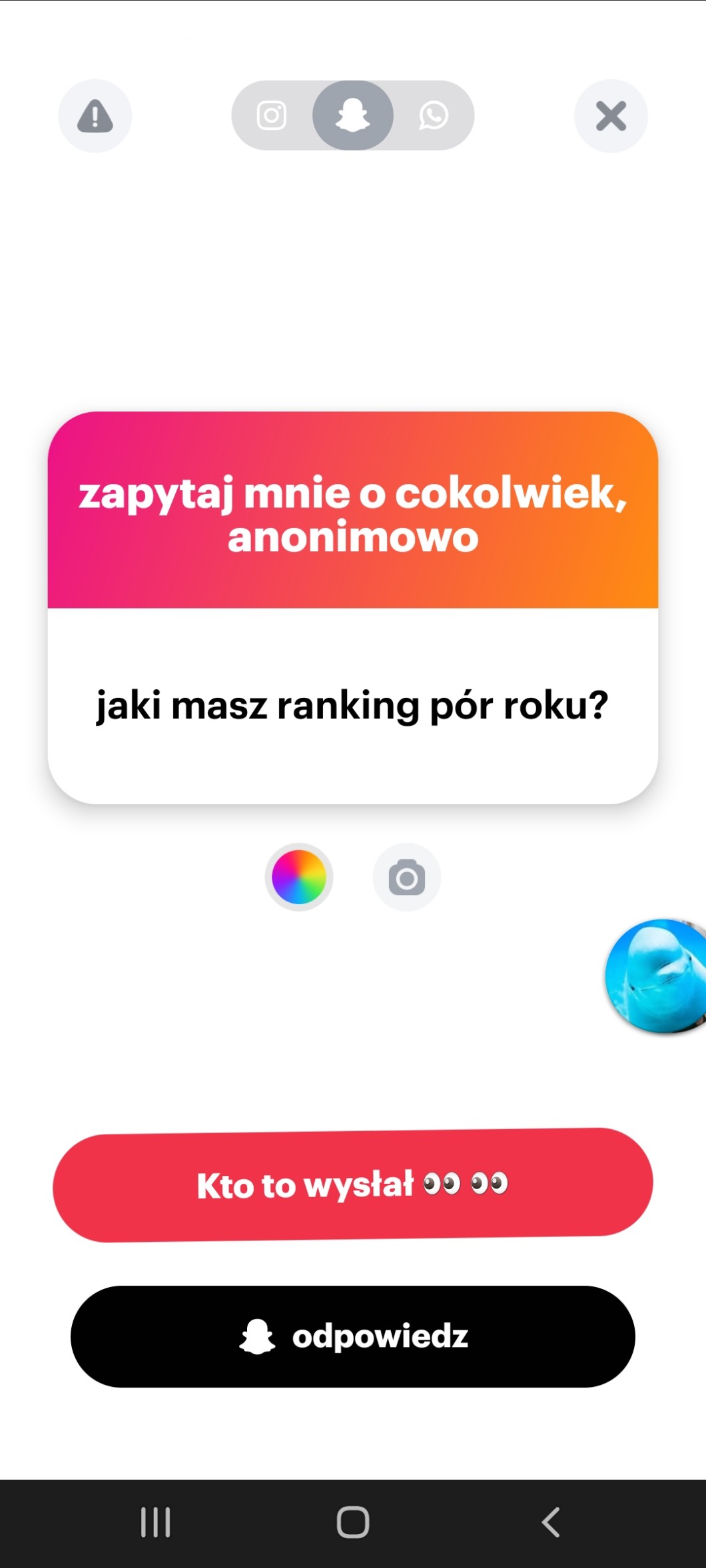
Task: Reply via Snapchat with 'odpowiedz'
Action: tap(353, 1336)
